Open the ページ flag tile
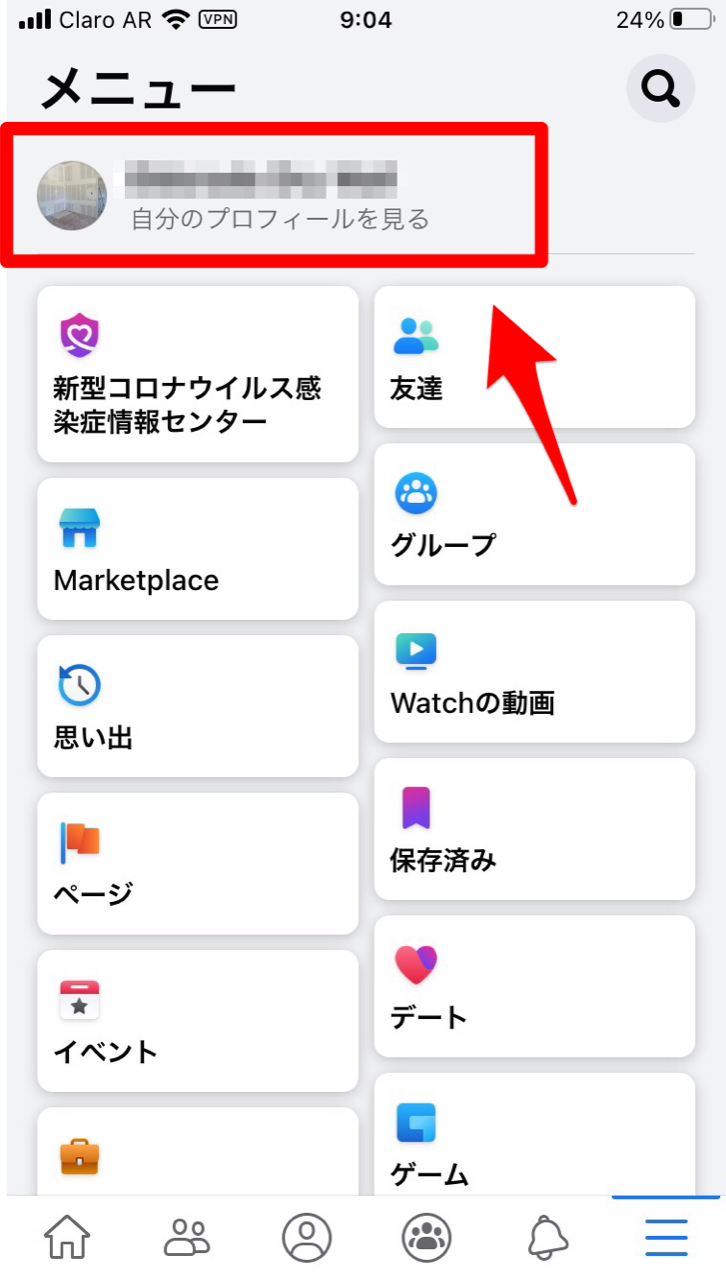 [x=196, y=863]
